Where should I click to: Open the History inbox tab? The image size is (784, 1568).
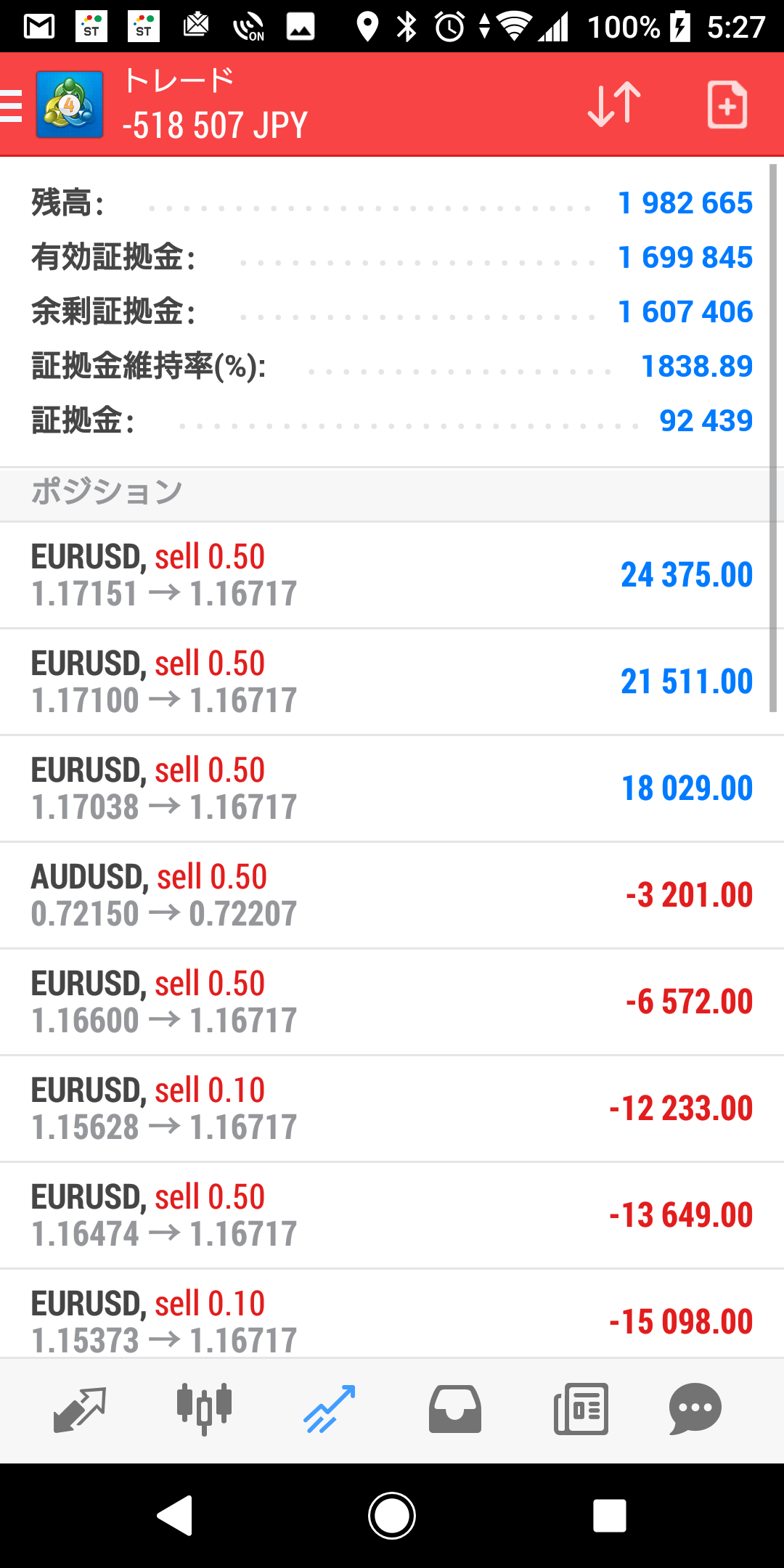pos(454,1410)
